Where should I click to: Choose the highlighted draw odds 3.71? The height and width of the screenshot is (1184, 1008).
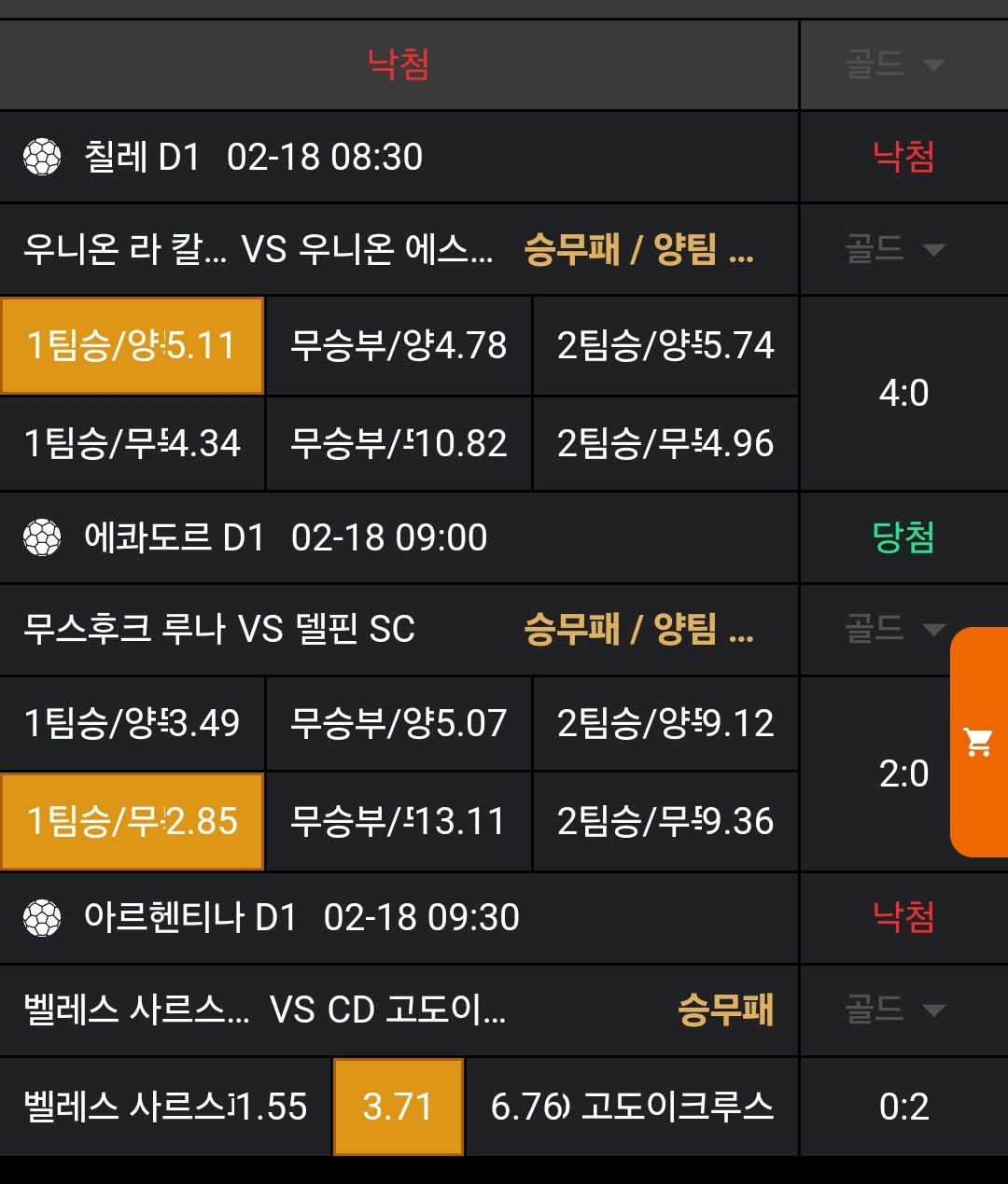399,1107
